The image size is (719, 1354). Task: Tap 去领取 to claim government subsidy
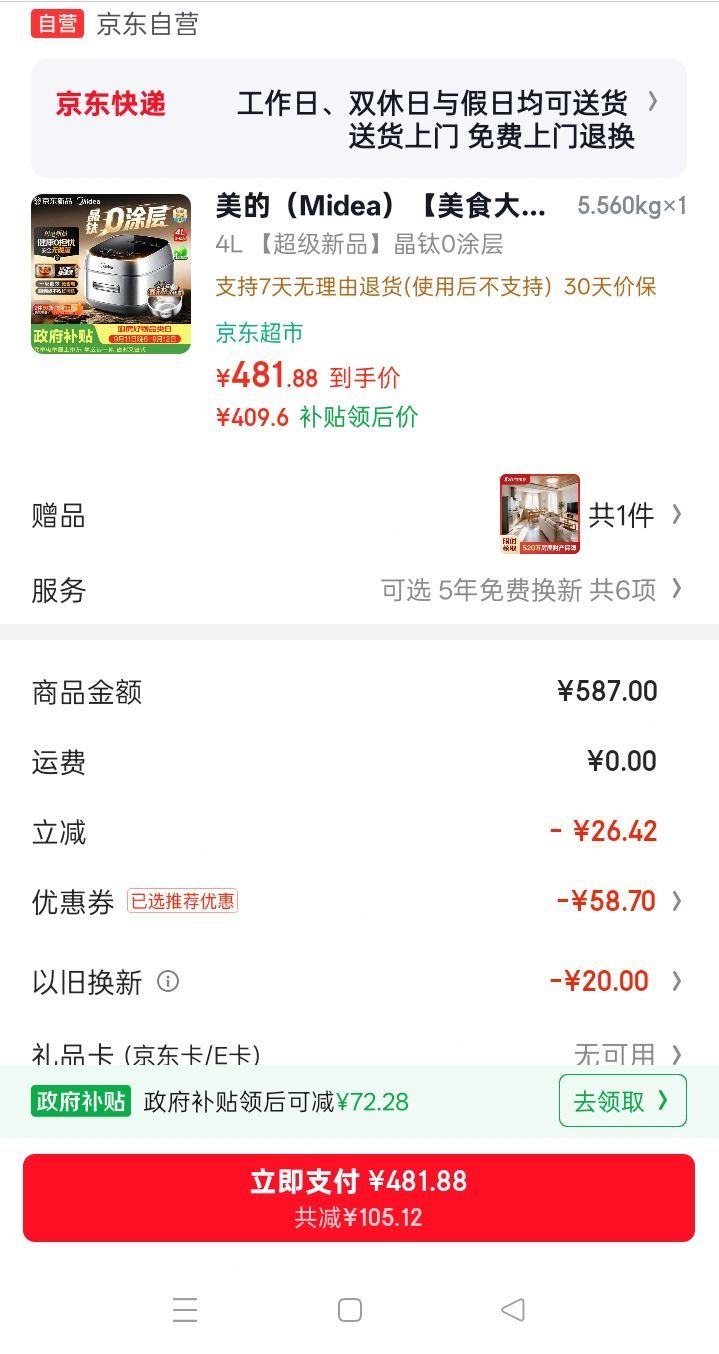tap(622, 1101)
